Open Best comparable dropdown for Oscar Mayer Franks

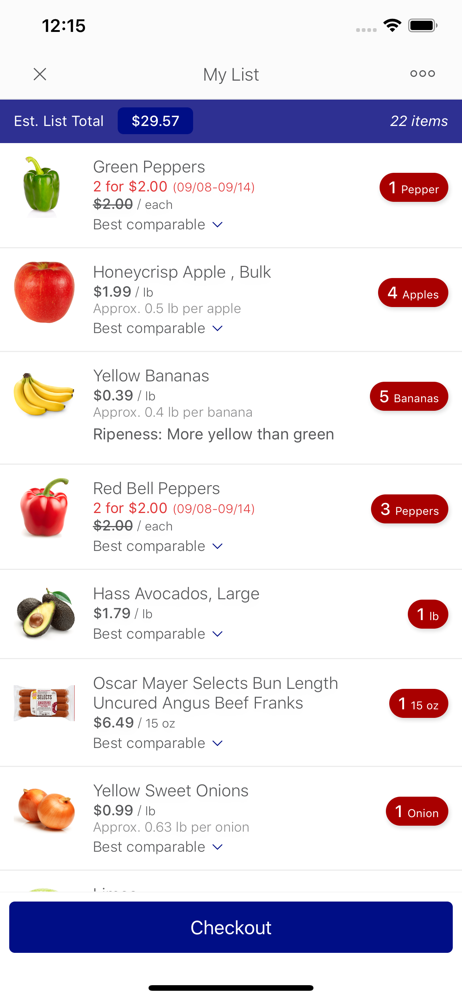(x=158, y=743)
